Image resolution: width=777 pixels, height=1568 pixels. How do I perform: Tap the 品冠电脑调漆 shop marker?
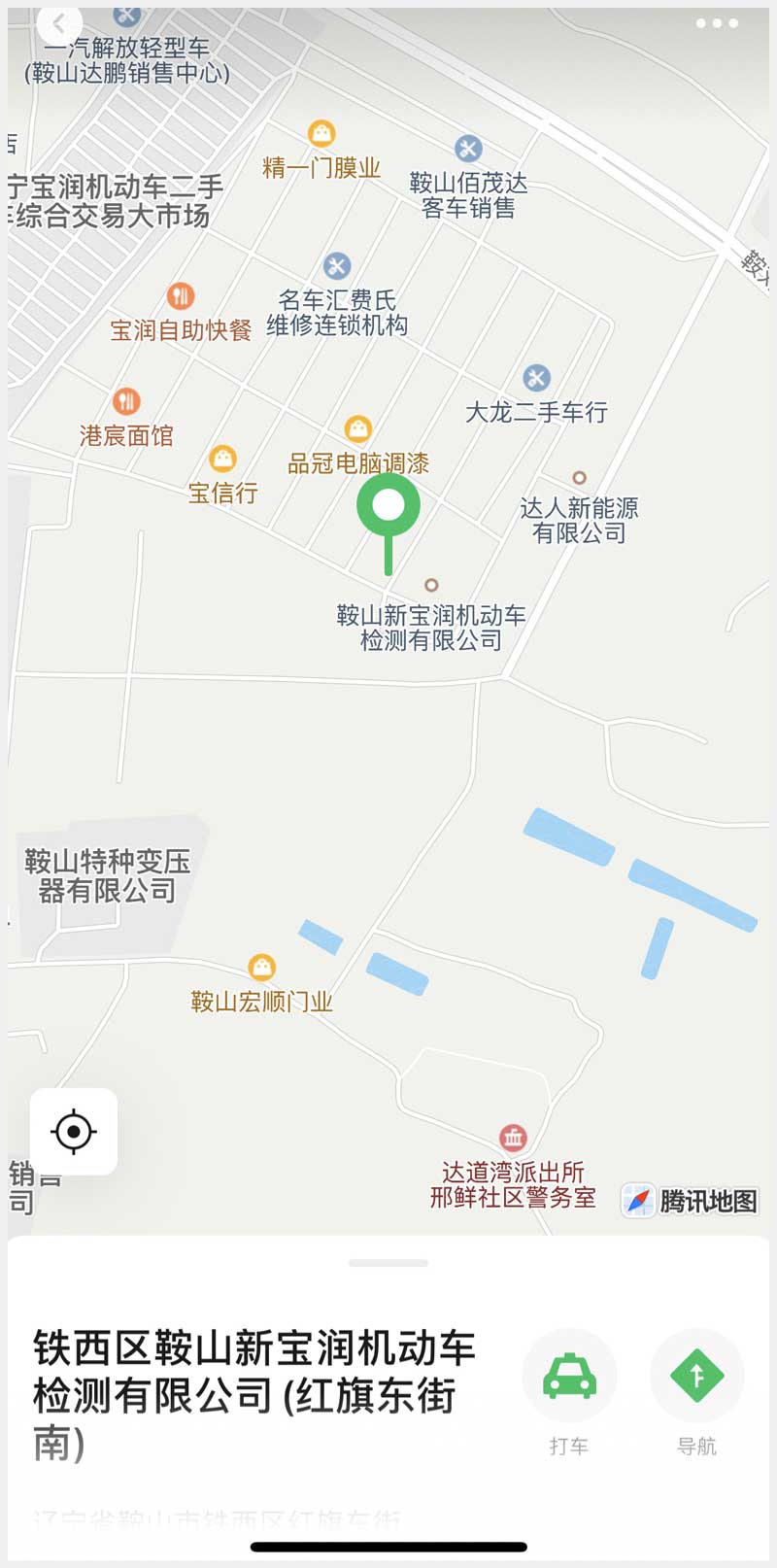pos(358,428)
